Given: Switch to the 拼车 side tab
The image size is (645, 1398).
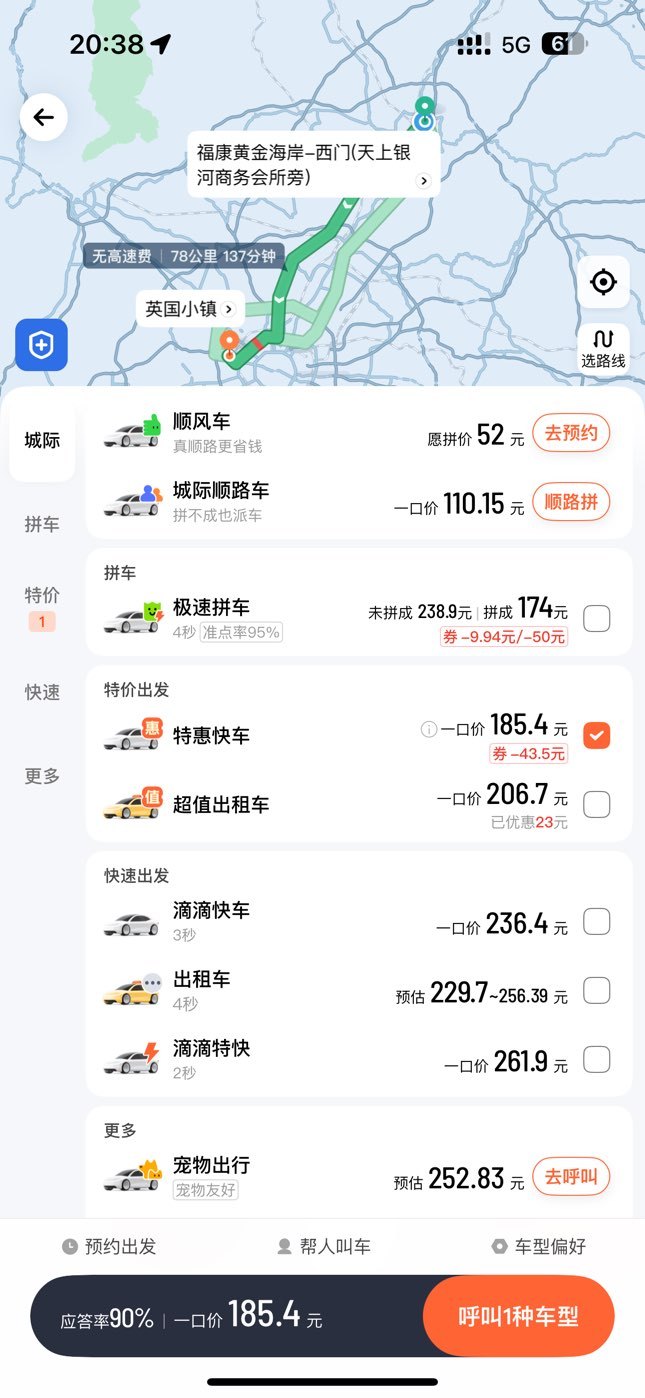Looking at the screenshot, I should click(x=42, y=524).
